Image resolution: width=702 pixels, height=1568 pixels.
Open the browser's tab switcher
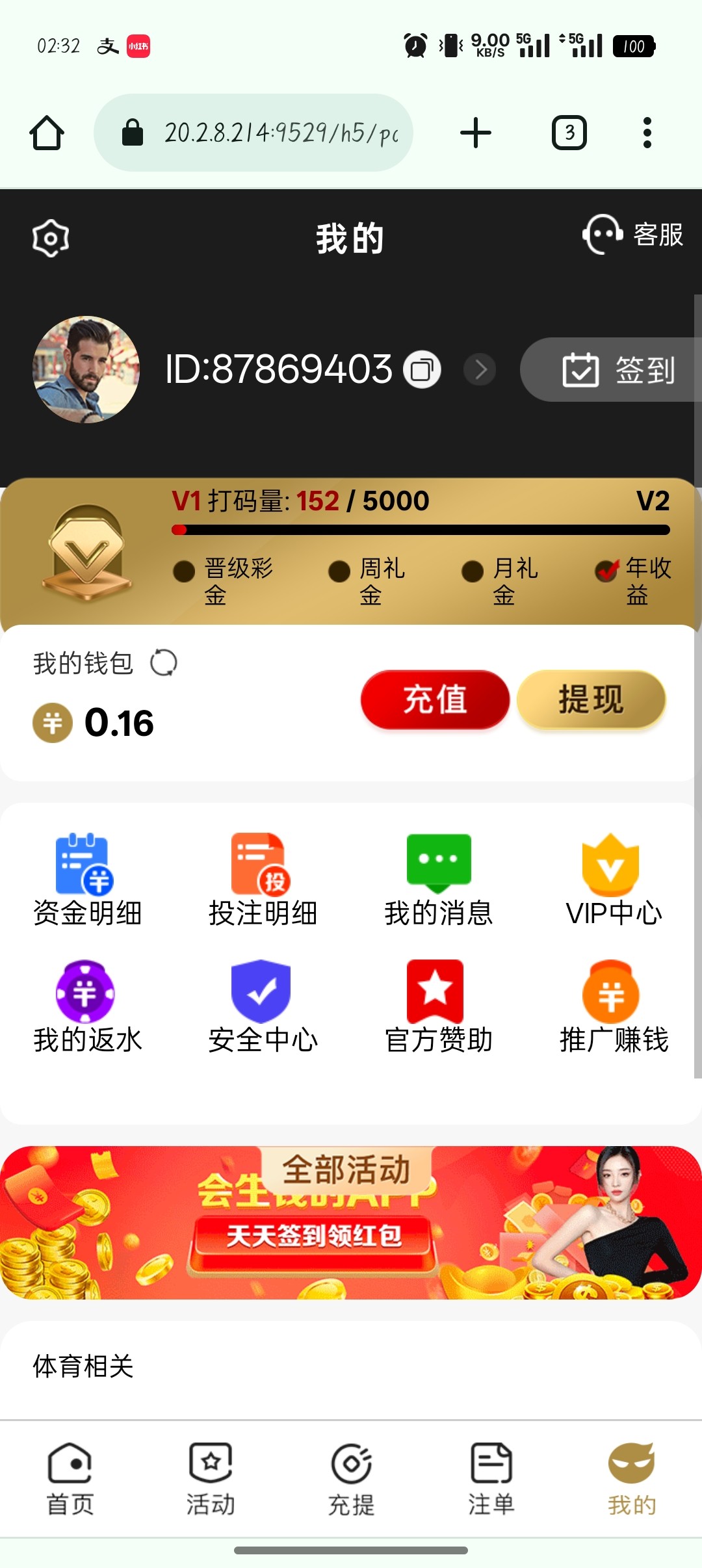click(x=569, y=133)
